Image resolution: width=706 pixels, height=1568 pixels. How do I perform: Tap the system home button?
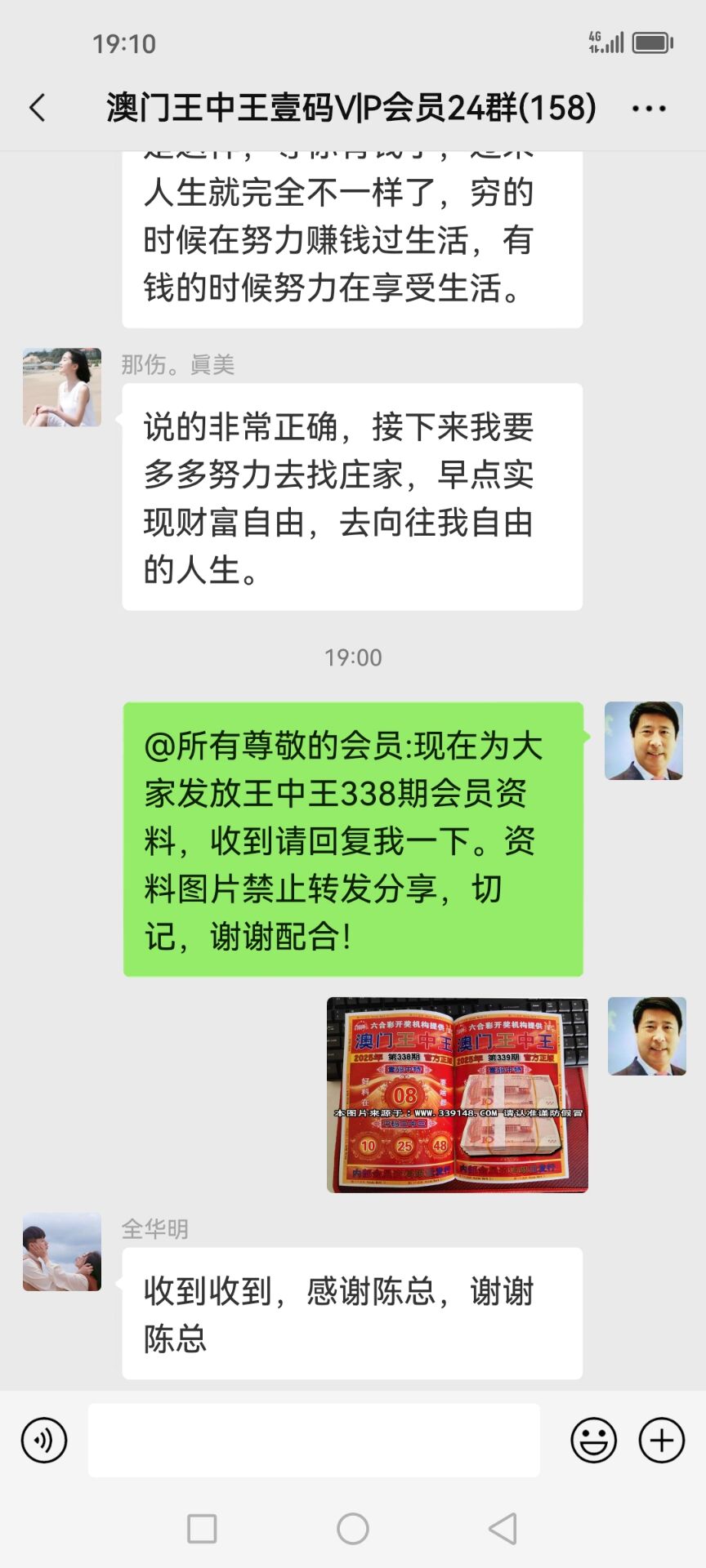pos(353,1528)
